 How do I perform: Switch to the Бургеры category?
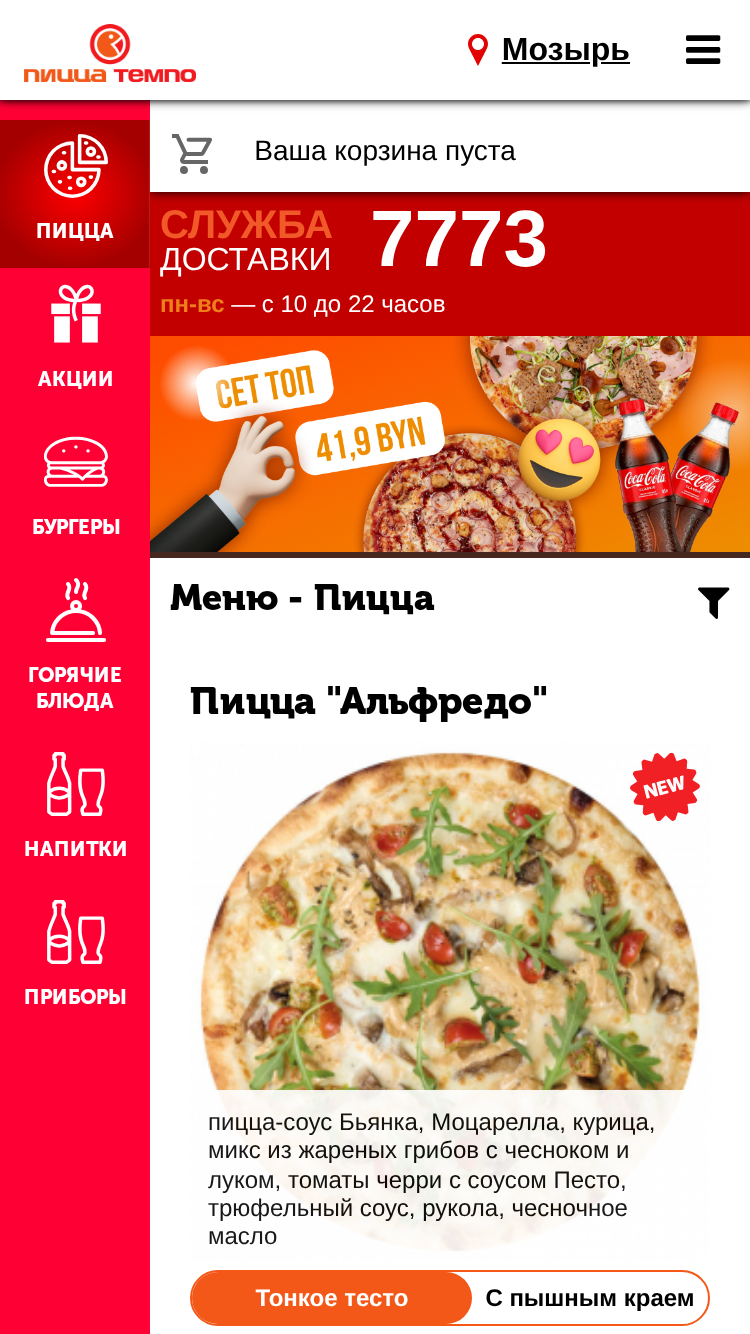coord(75,486)
